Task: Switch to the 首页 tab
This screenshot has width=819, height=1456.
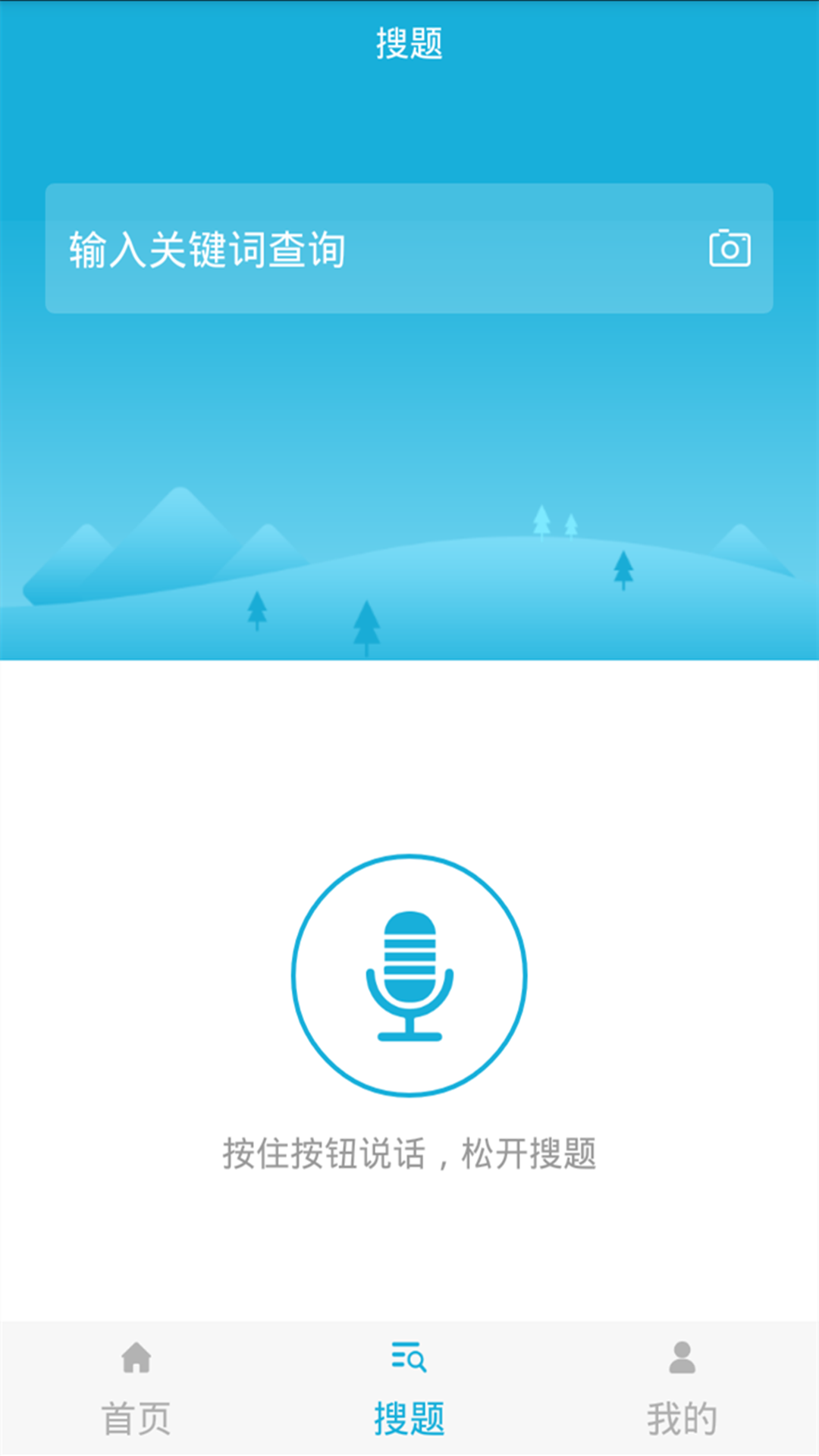Action: click(136, 1389)
